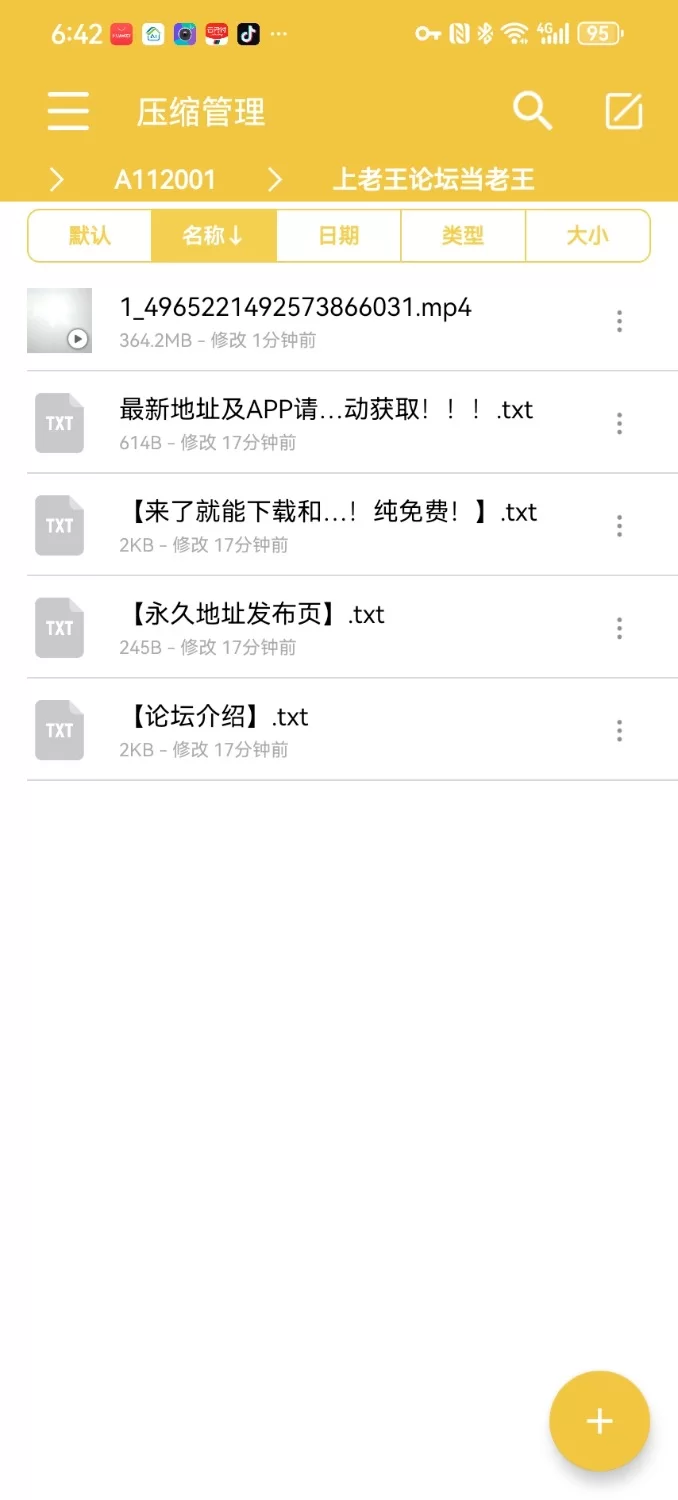Open 【永久地址发布页】.txt
The image size is (678, 1500).
[x=255, y=627]
